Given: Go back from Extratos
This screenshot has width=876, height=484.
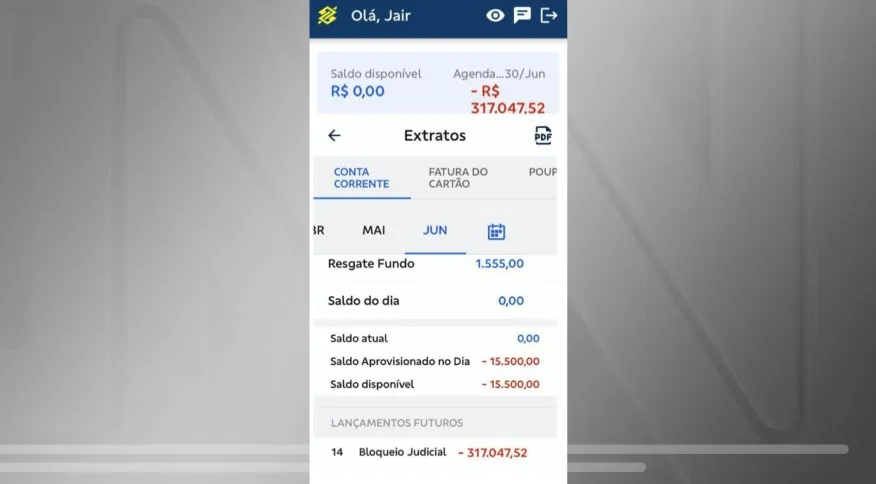Looking at the screenshot, I should (x=334, y=136).
